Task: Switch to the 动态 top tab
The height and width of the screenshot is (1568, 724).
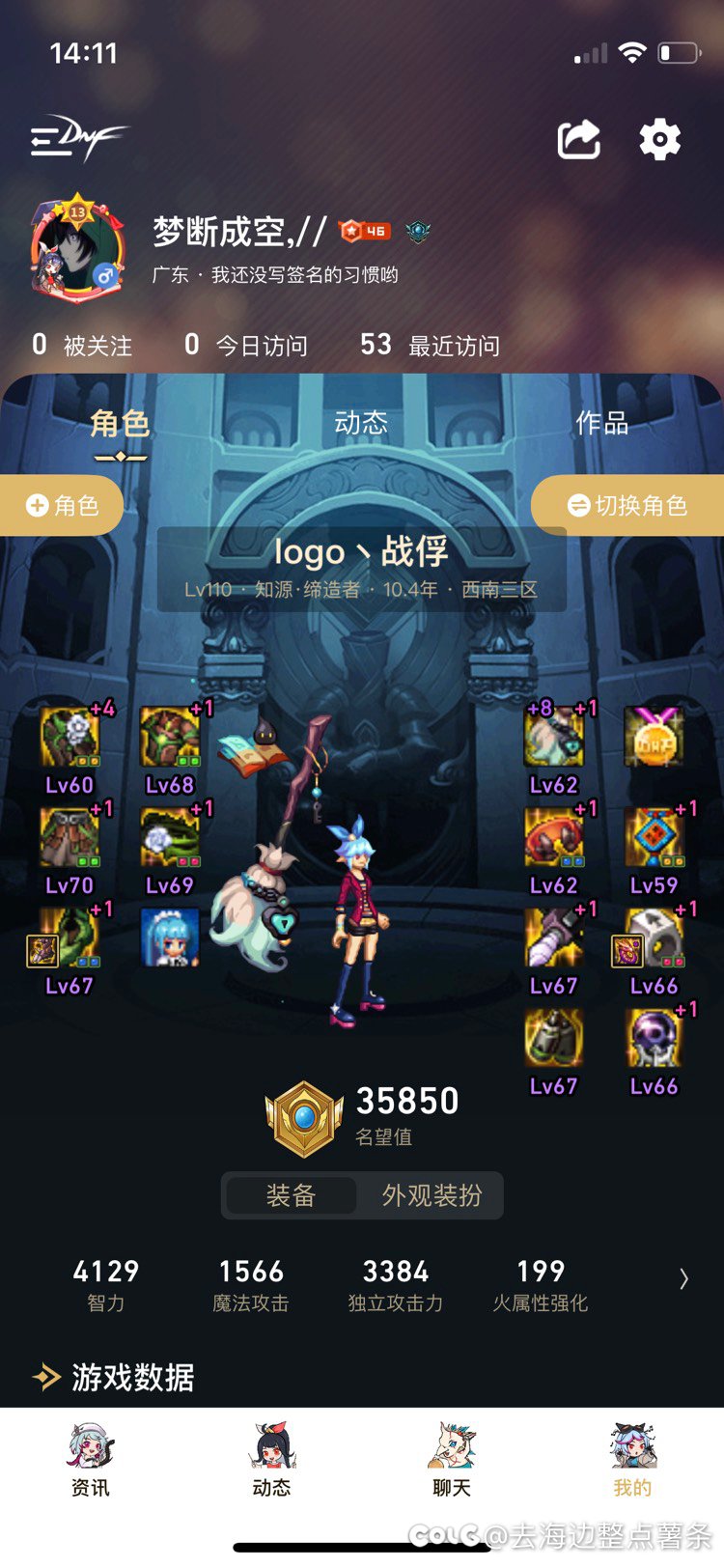Action: [361, 423]
